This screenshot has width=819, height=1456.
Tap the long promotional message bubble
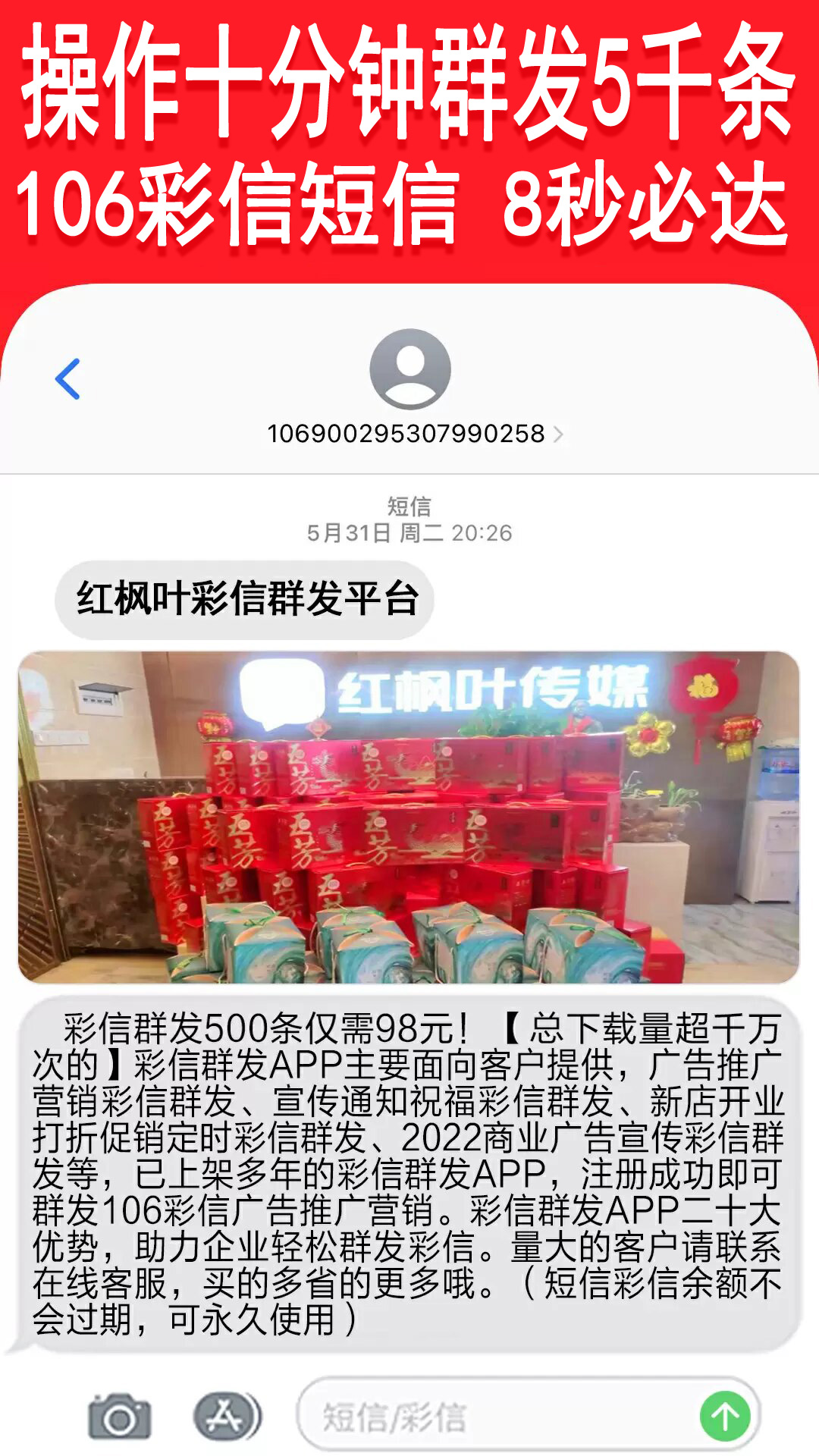(x=409, y=1160)
